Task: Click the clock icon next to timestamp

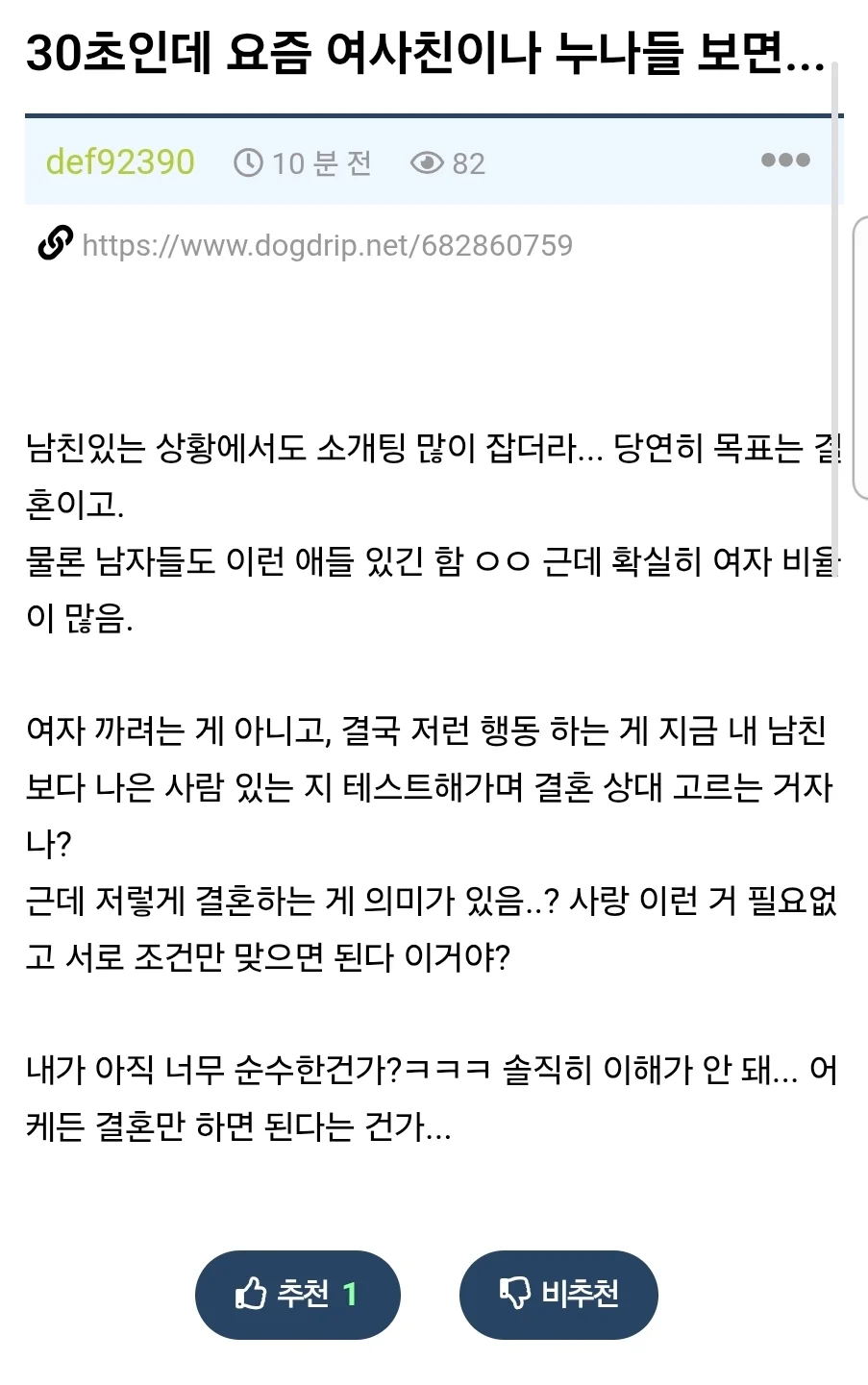Action: (250, 162)
